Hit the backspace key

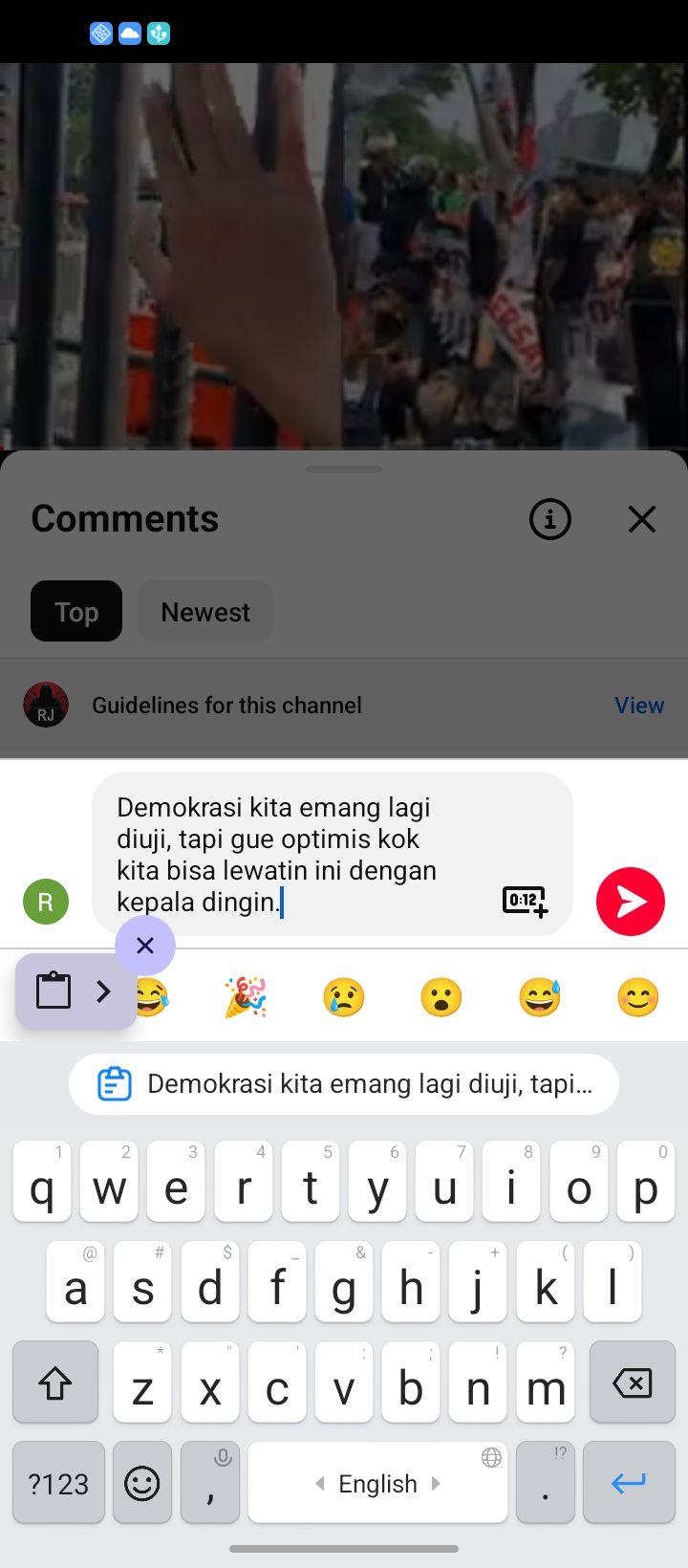coord(632,1383)
